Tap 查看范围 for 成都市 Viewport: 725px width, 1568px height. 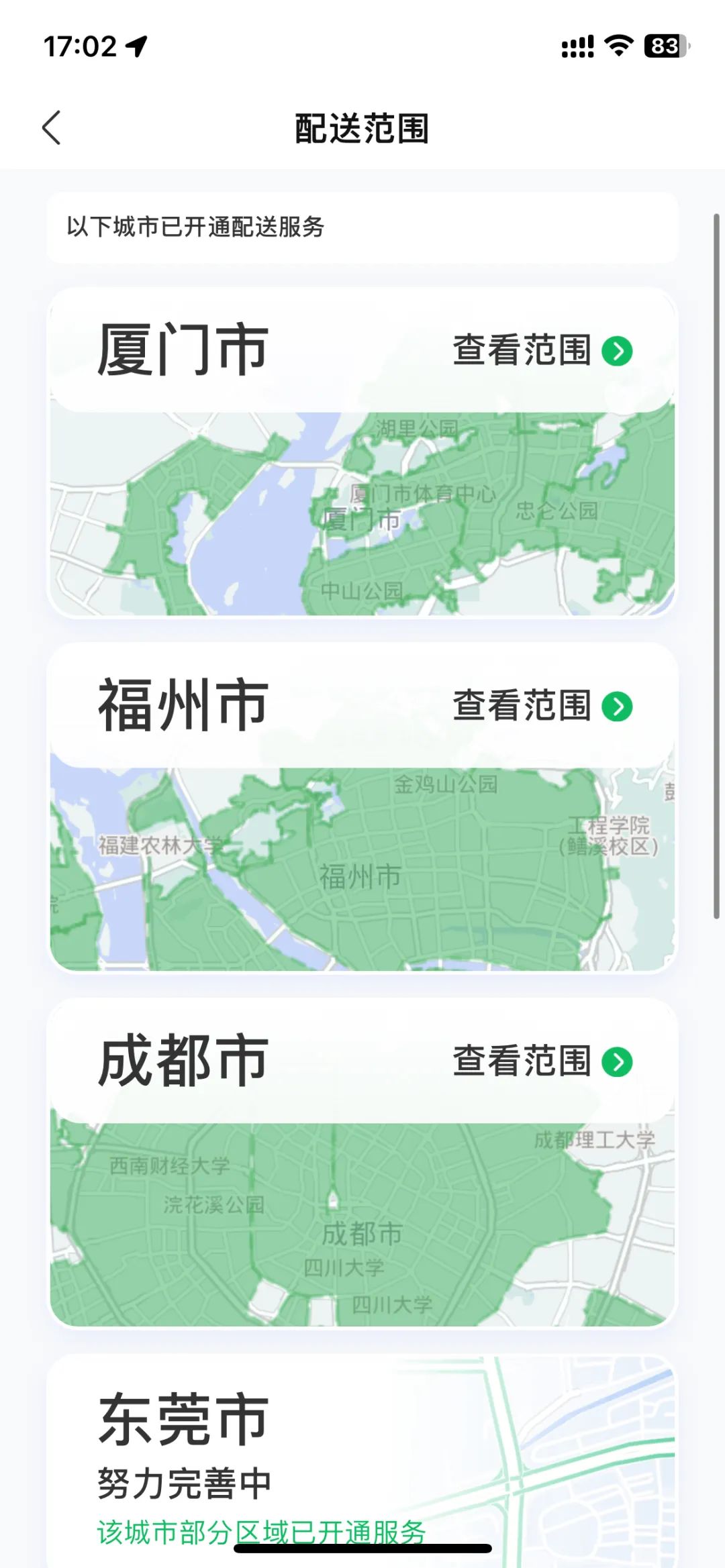(542, 1061)
